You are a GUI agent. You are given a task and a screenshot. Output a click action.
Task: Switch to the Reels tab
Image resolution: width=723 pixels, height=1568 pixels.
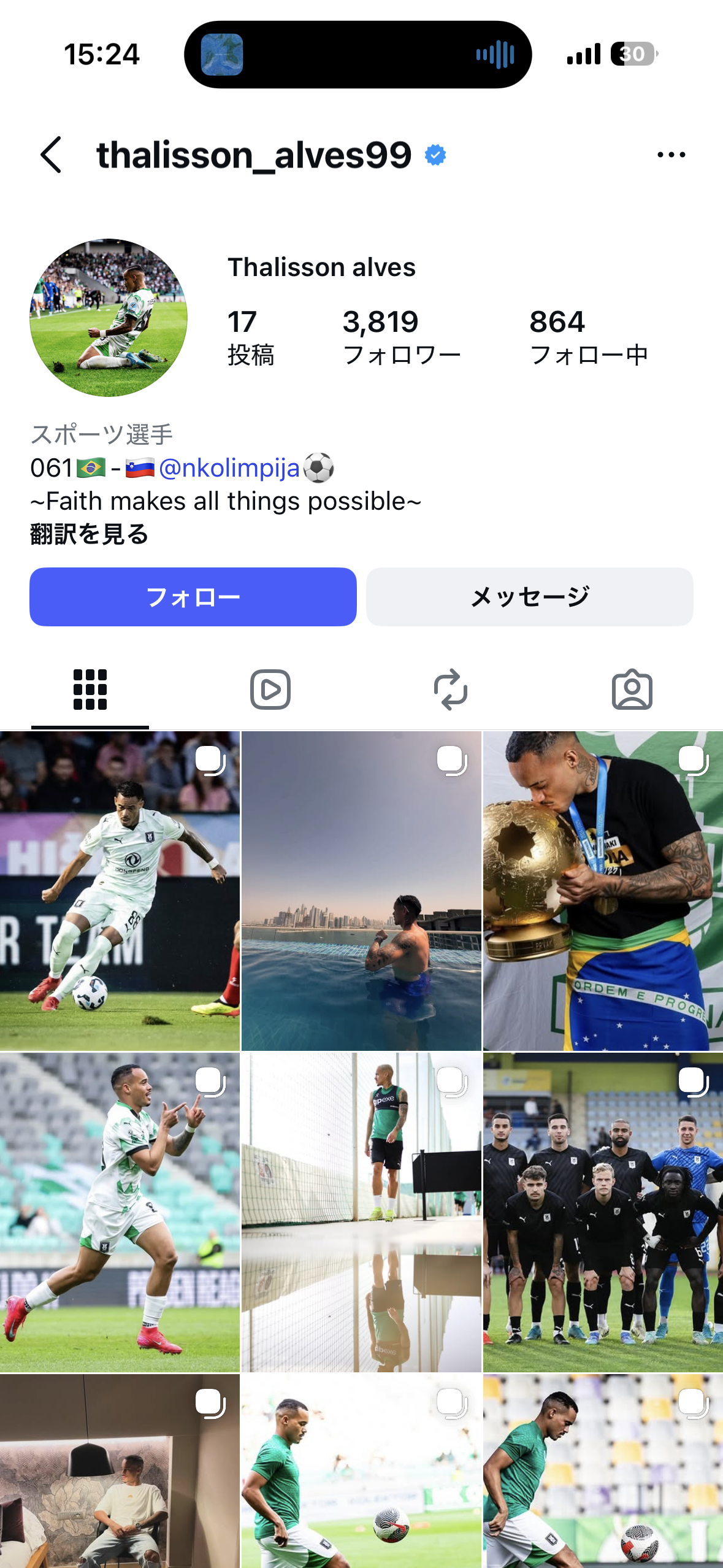click(270, 690)
